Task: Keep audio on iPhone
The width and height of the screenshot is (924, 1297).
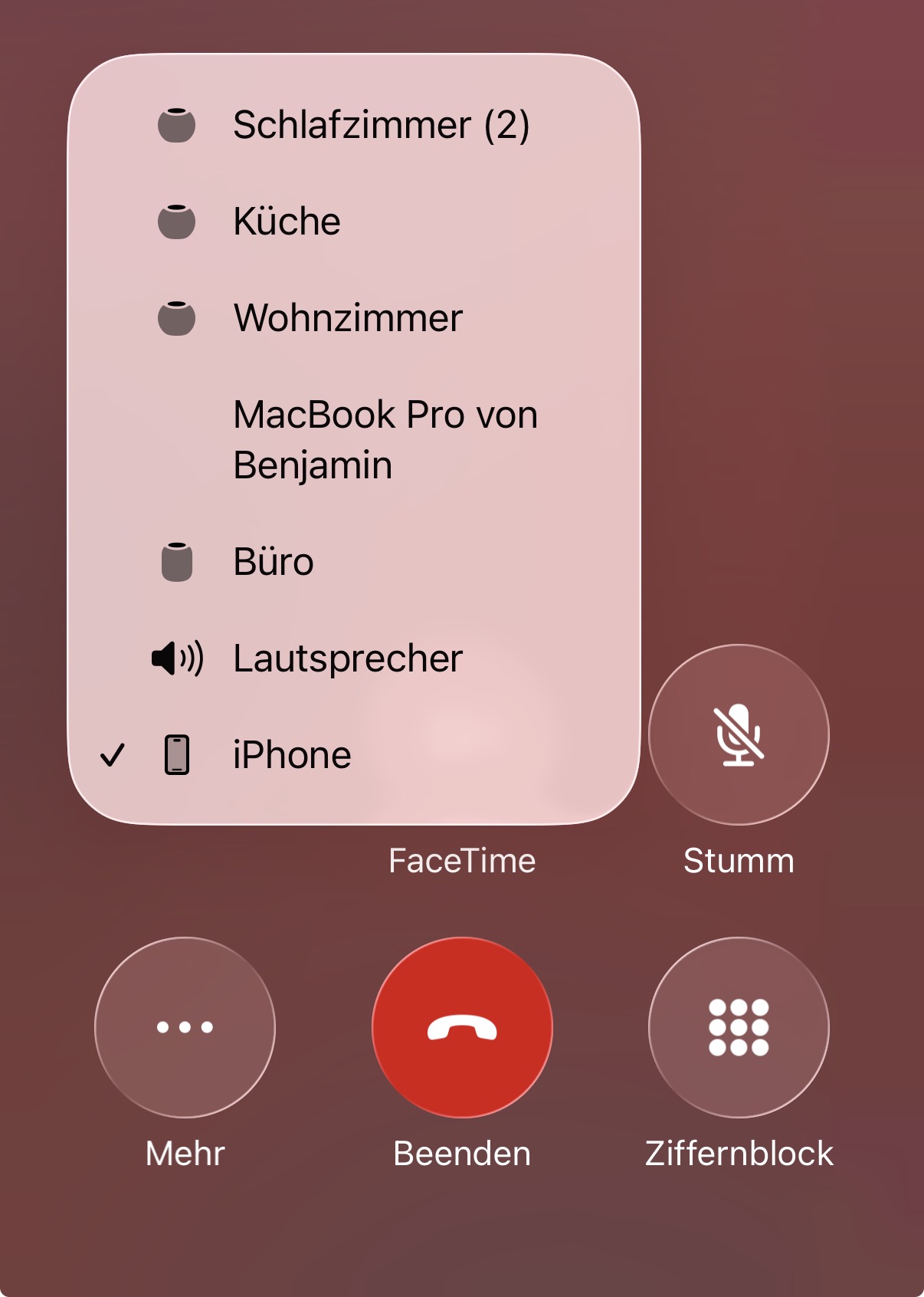Action: pyautogui.click(x=352, y=755)
